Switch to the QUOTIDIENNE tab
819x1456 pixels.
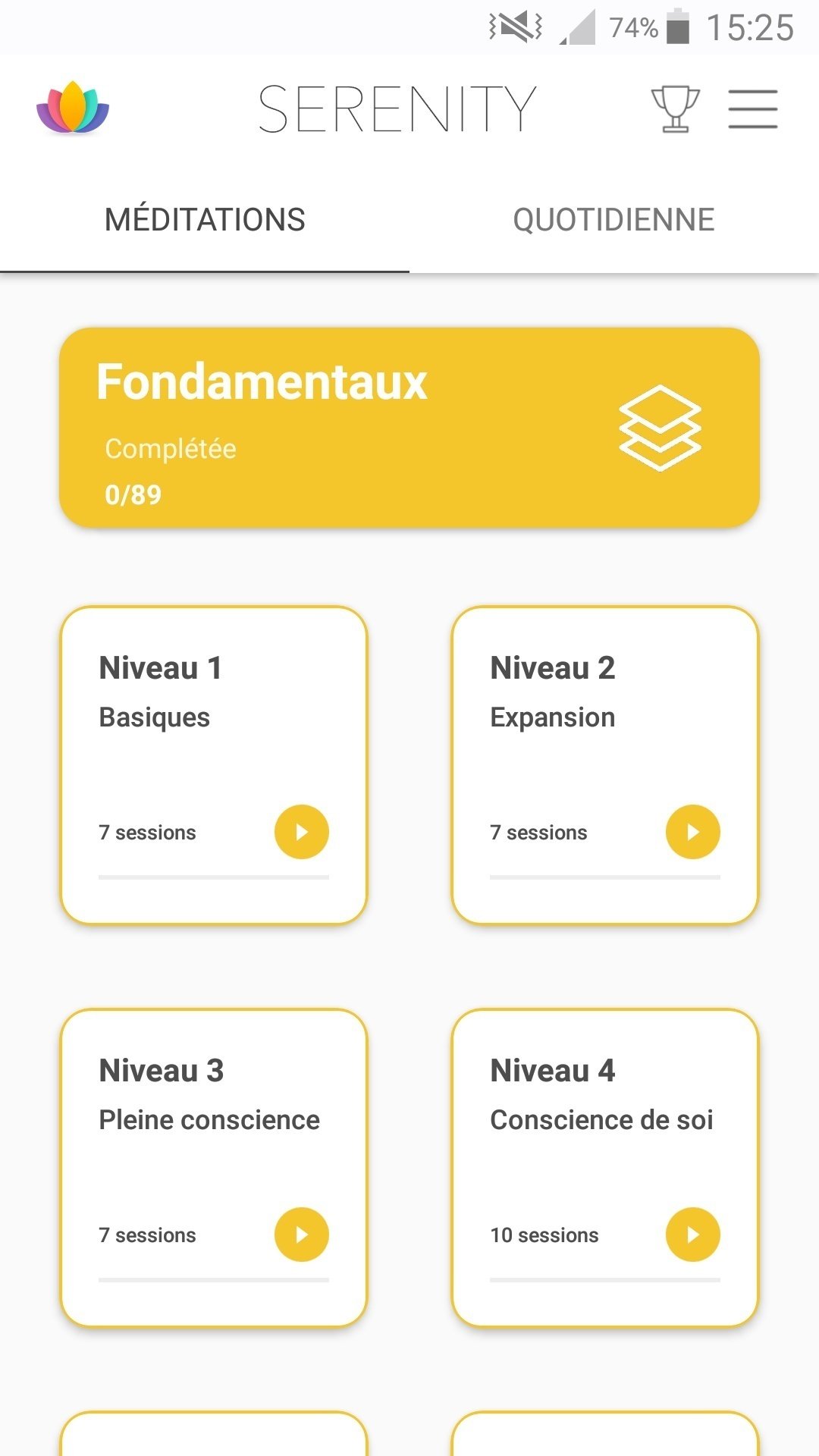tap(612, 218)
